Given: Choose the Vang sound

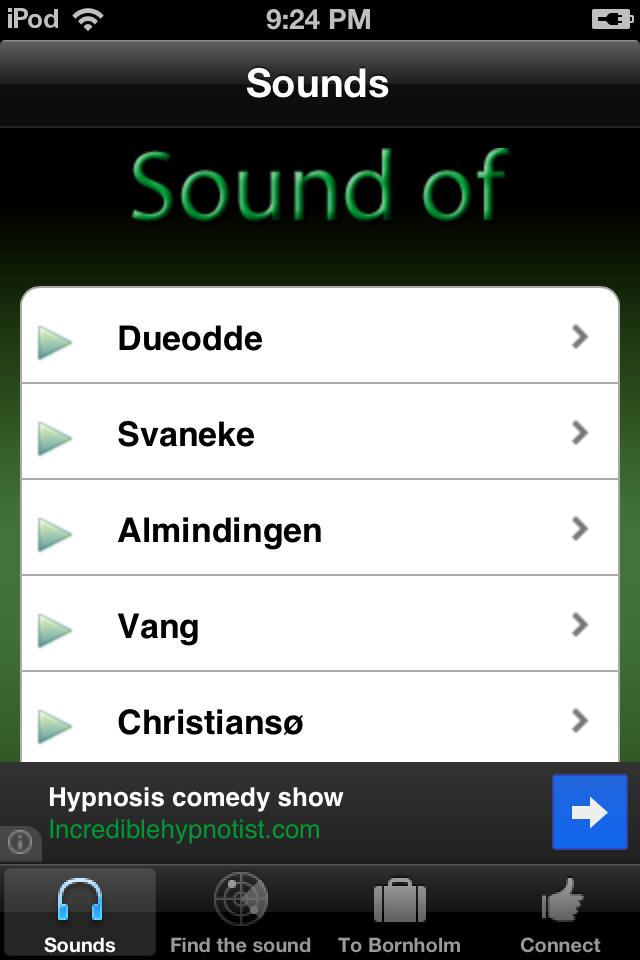Looking at the screenshot, I should (x=320, y=627).
